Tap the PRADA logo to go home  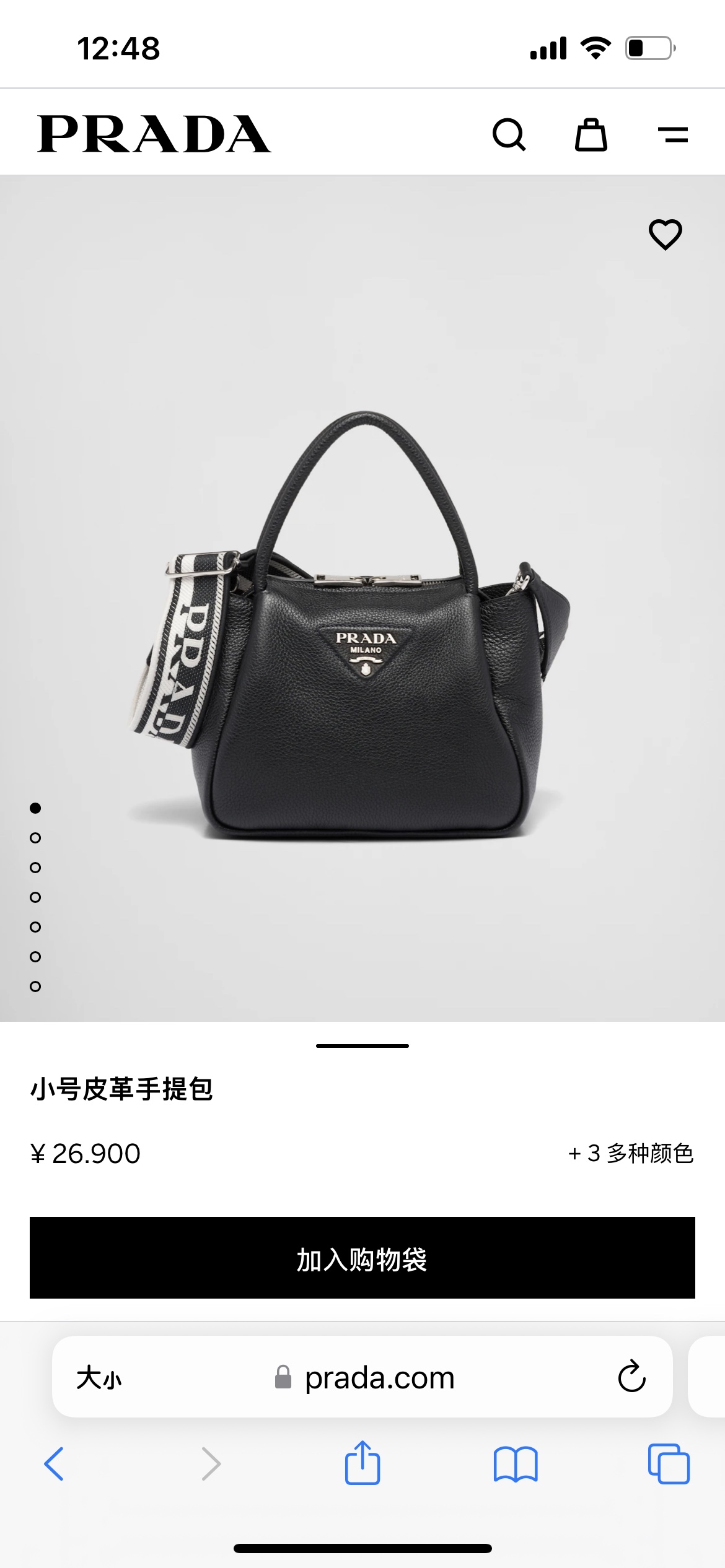tap(154, 134)
